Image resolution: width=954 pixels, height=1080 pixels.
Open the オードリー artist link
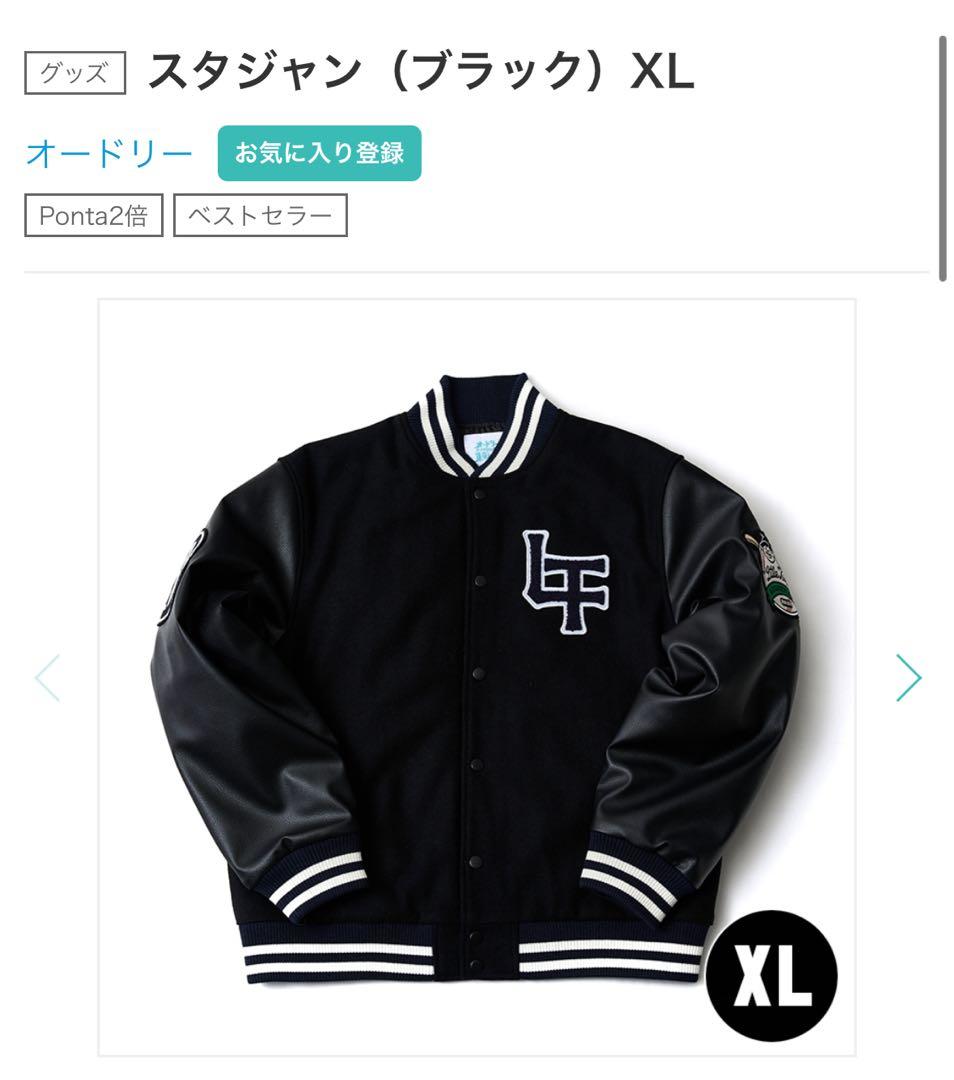point(108,154)
